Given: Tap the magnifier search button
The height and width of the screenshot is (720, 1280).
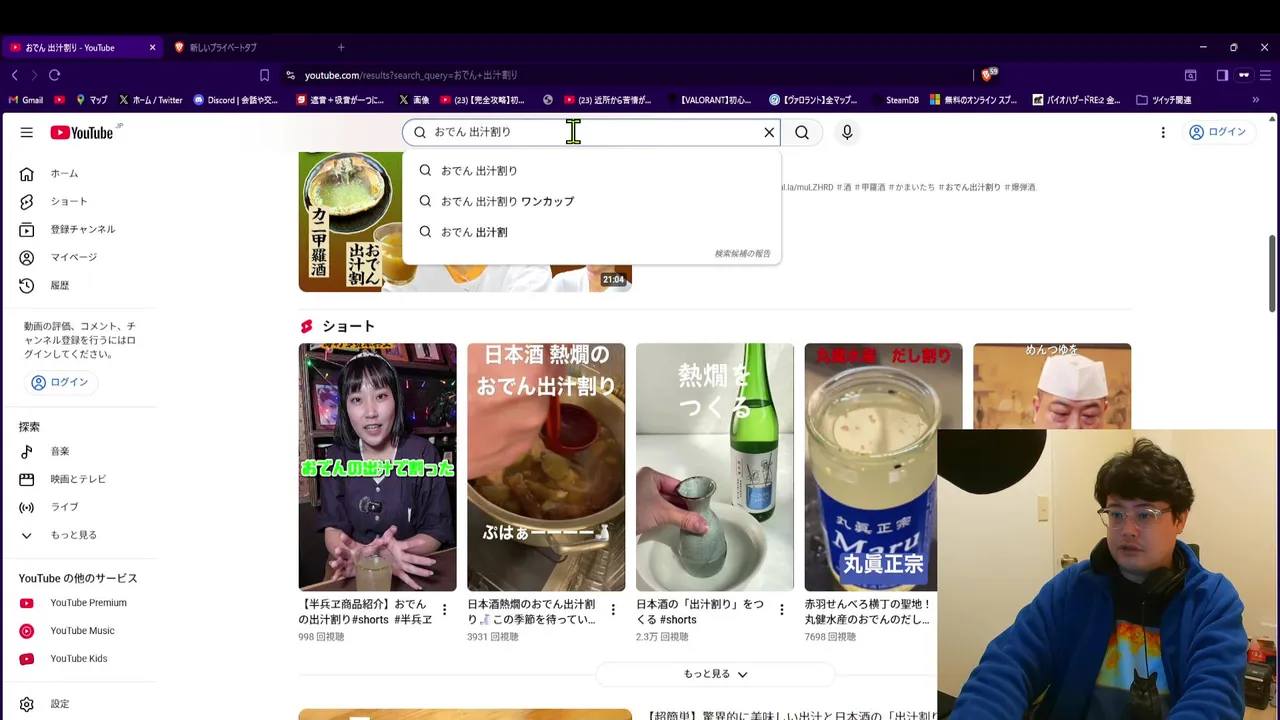Looking at the screenshot, I should 802,132.
